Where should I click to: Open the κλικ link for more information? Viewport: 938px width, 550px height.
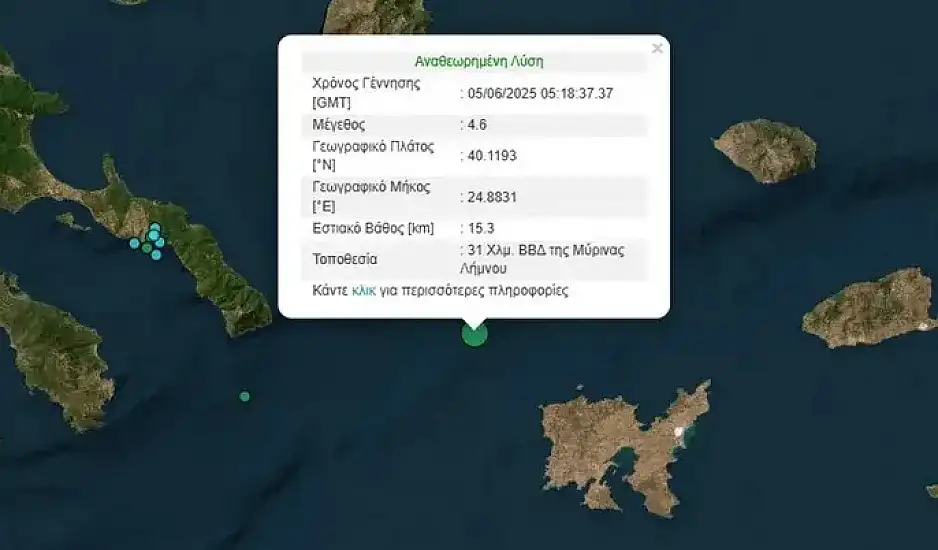[364, 291]
